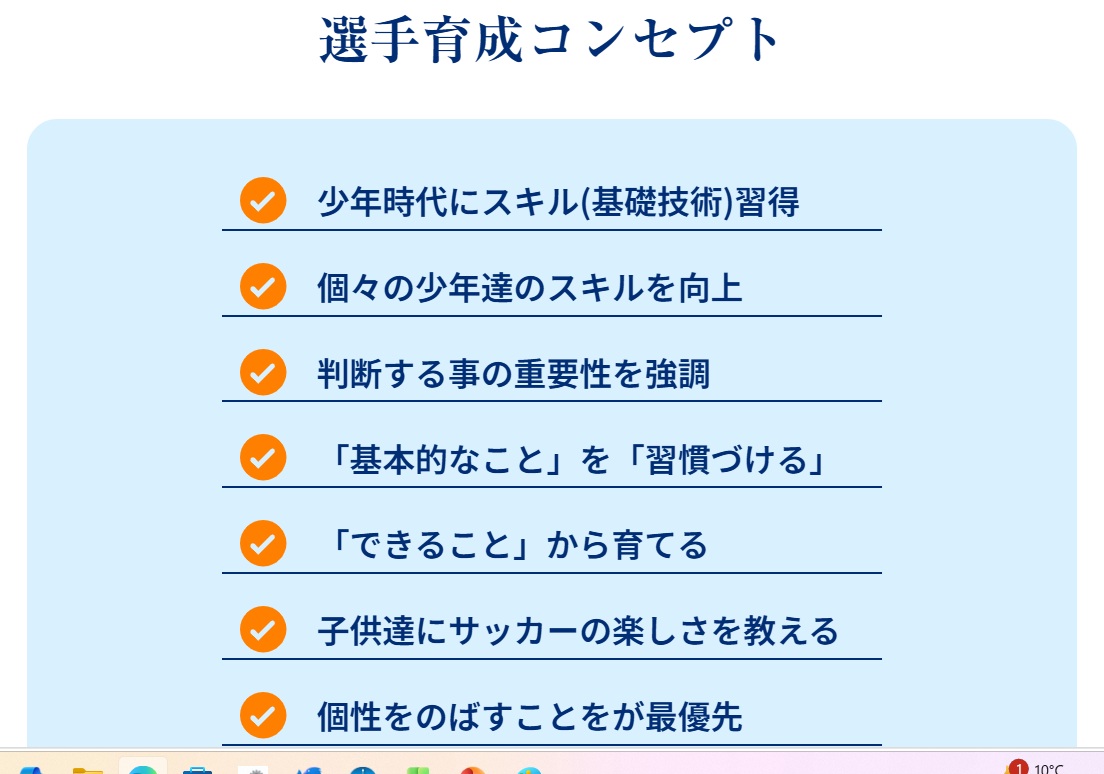
Task: Launch Microsoft Store from the taskbar
Action: pos(198,770)
